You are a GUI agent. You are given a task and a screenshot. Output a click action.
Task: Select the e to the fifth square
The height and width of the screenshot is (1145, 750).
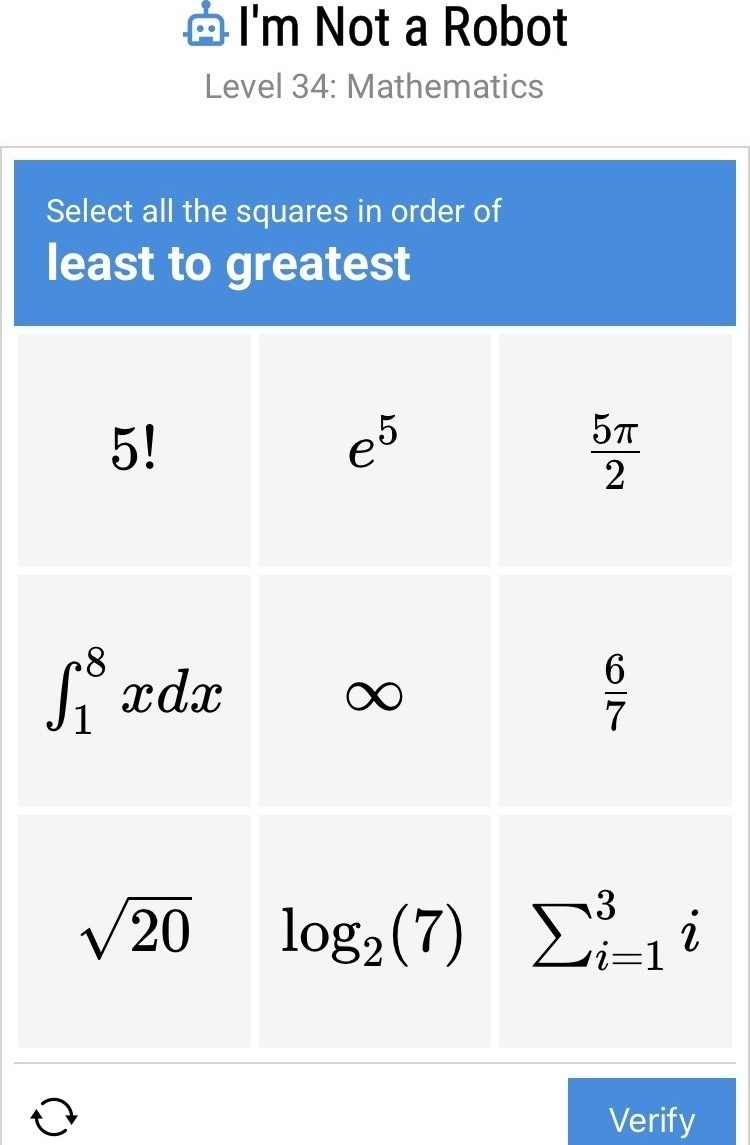374,451
